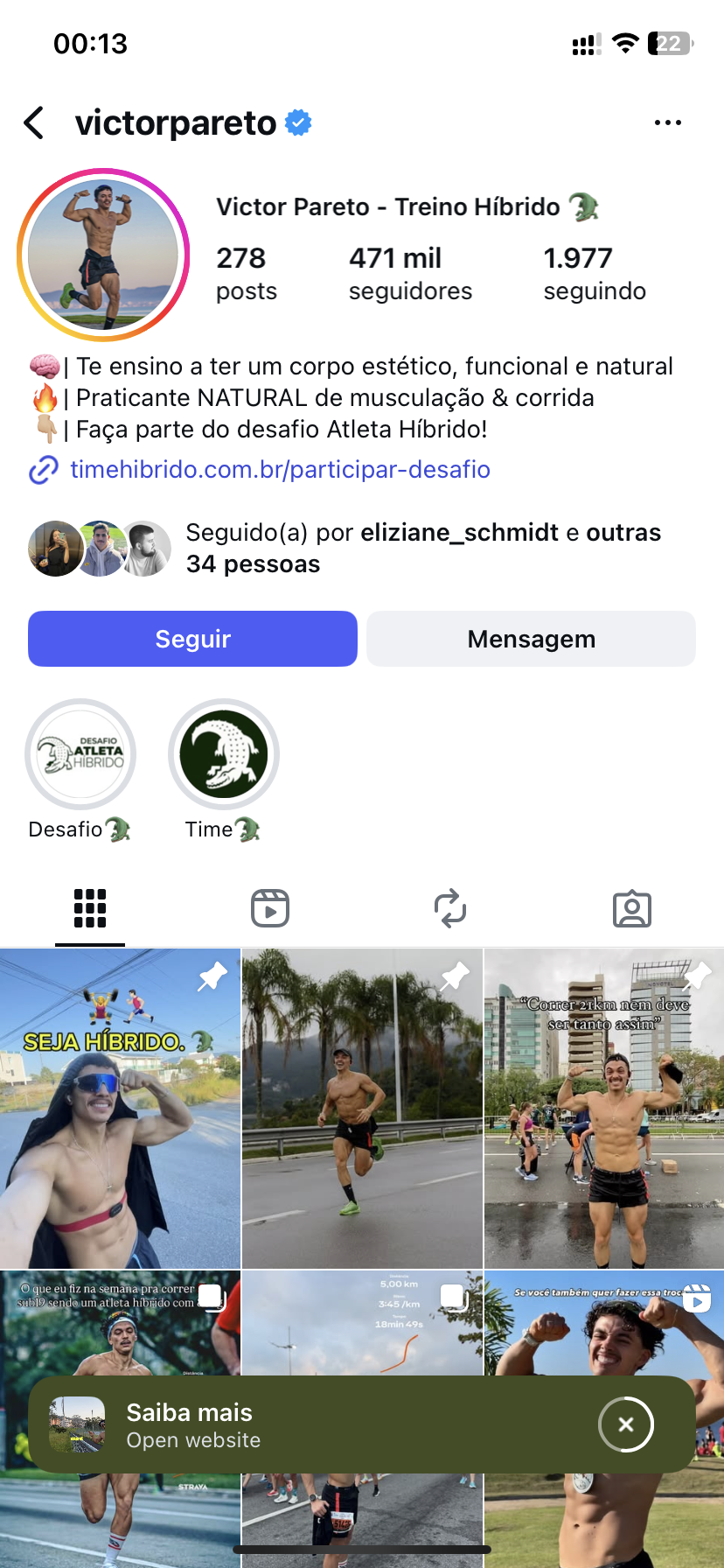View victorpareto's profile picture story
Screen dimensions: 724x1568
tap(103, 255)
